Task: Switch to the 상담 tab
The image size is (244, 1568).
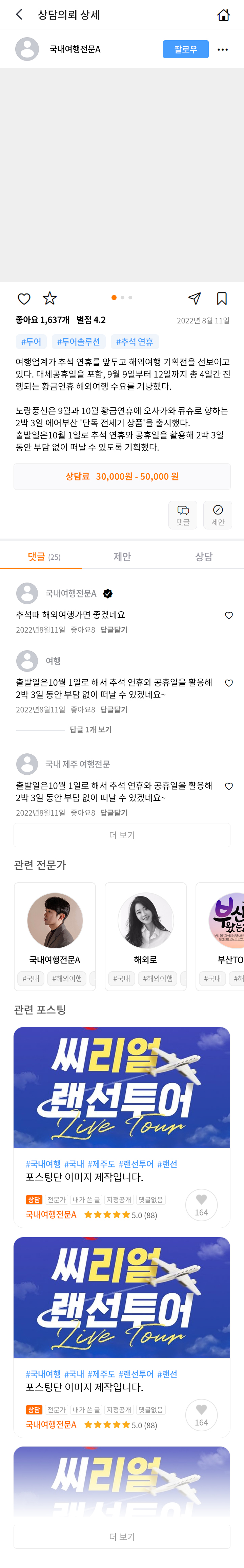Action: pyautogui.click(x=203, y=556)
